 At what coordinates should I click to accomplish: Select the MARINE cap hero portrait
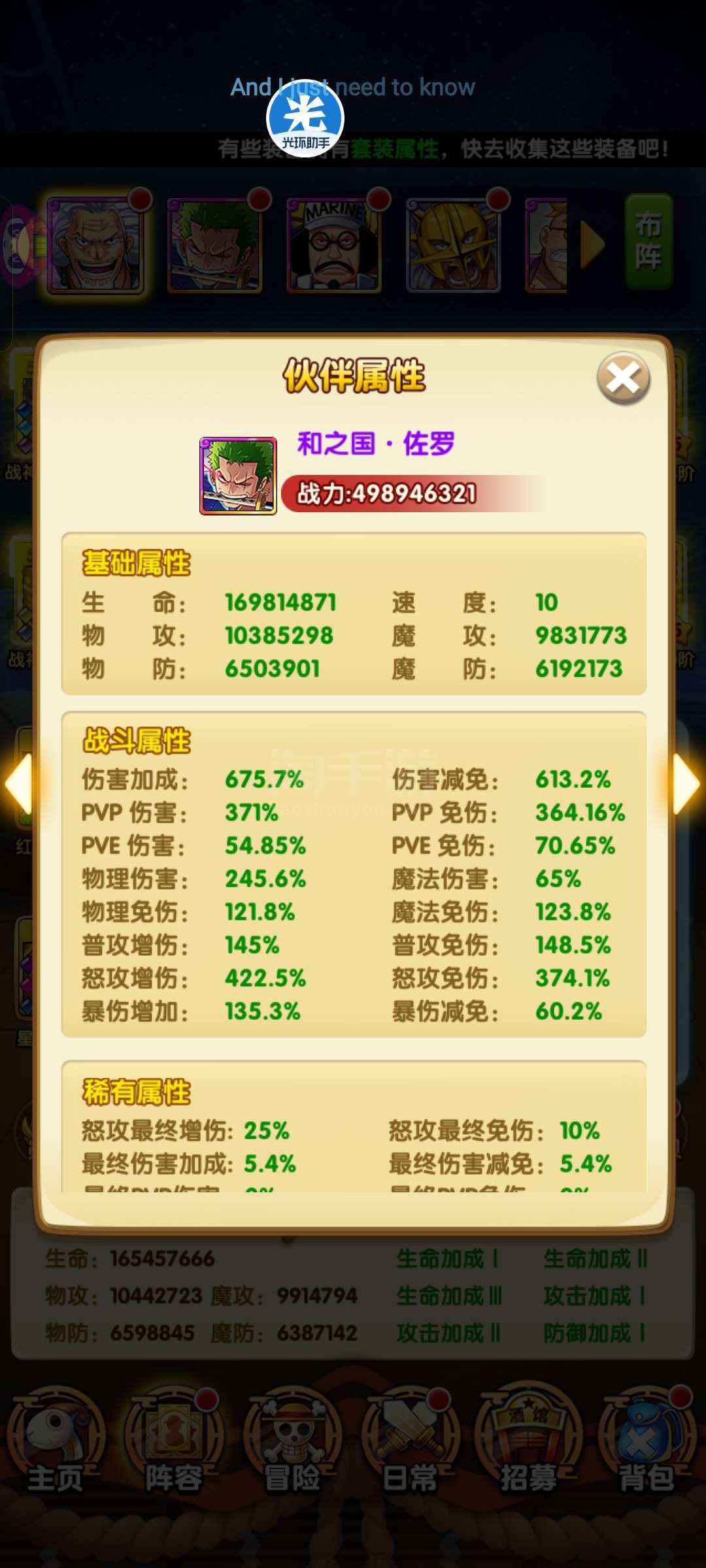[334, 244]
